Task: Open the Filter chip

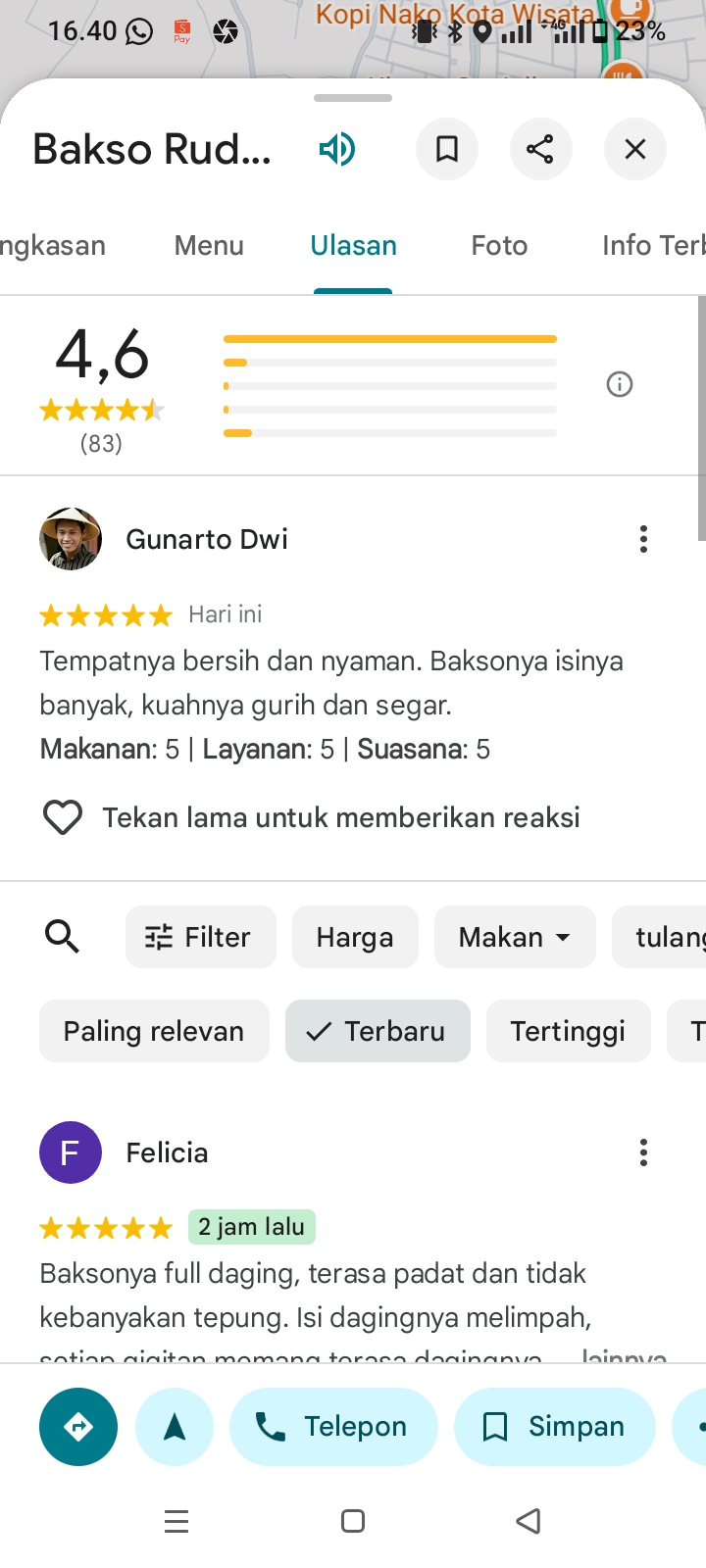Action: (200, 937)
